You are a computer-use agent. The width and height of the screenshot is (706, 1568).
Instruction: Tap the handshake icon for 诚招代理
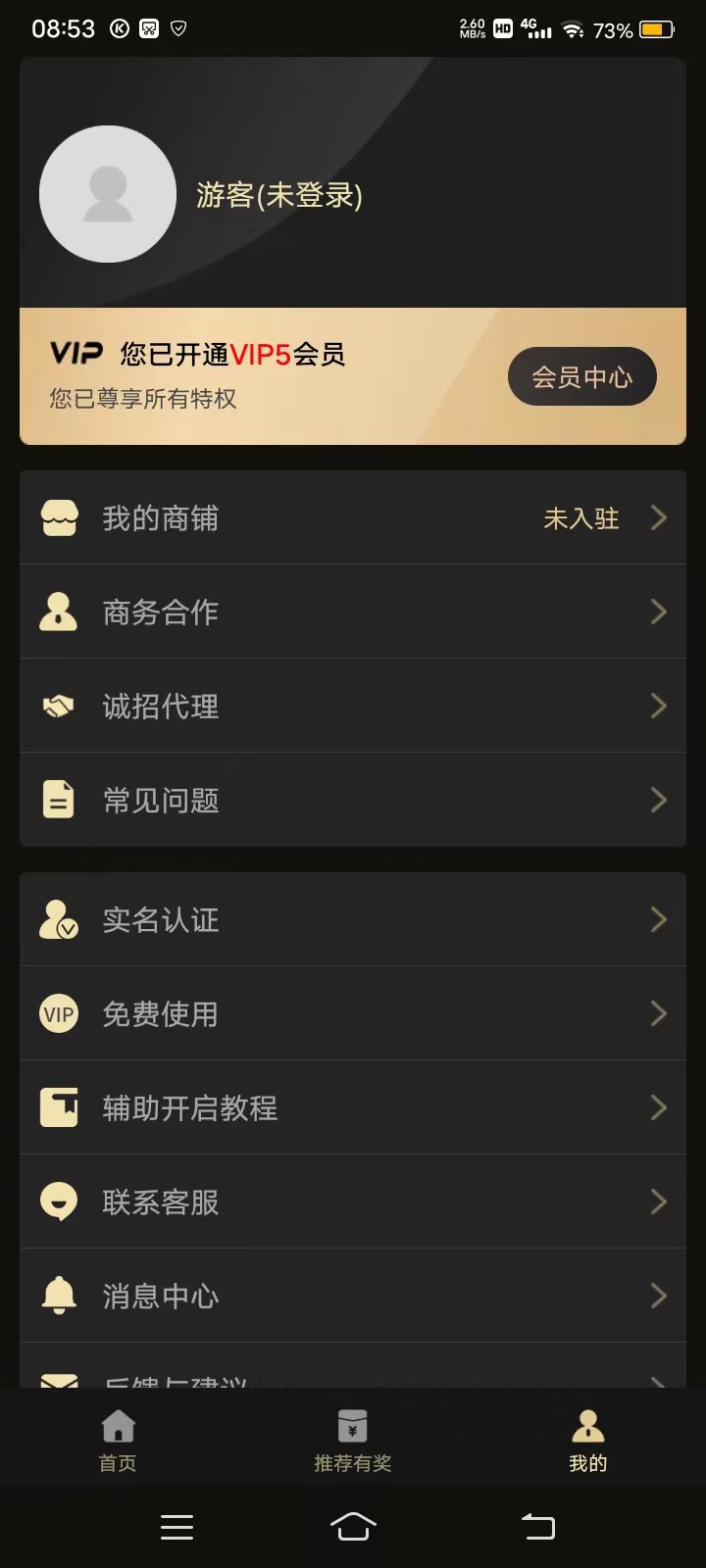[x=59, y=706]
